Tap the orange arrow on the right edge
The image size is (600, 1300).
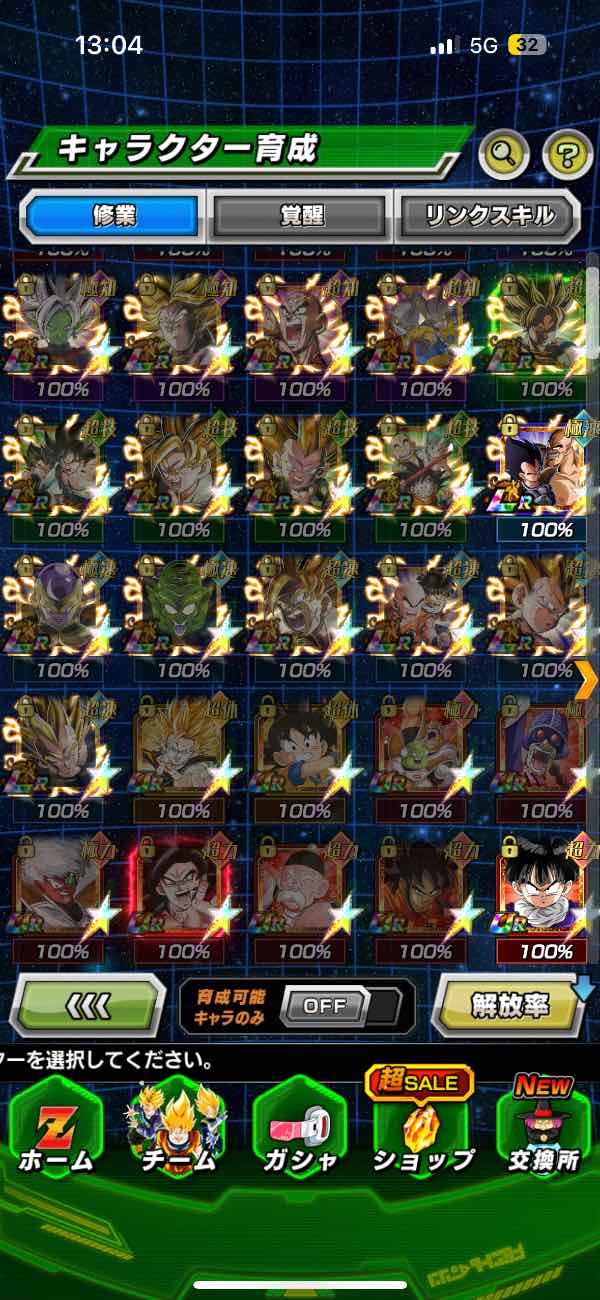tap(587, 680)
